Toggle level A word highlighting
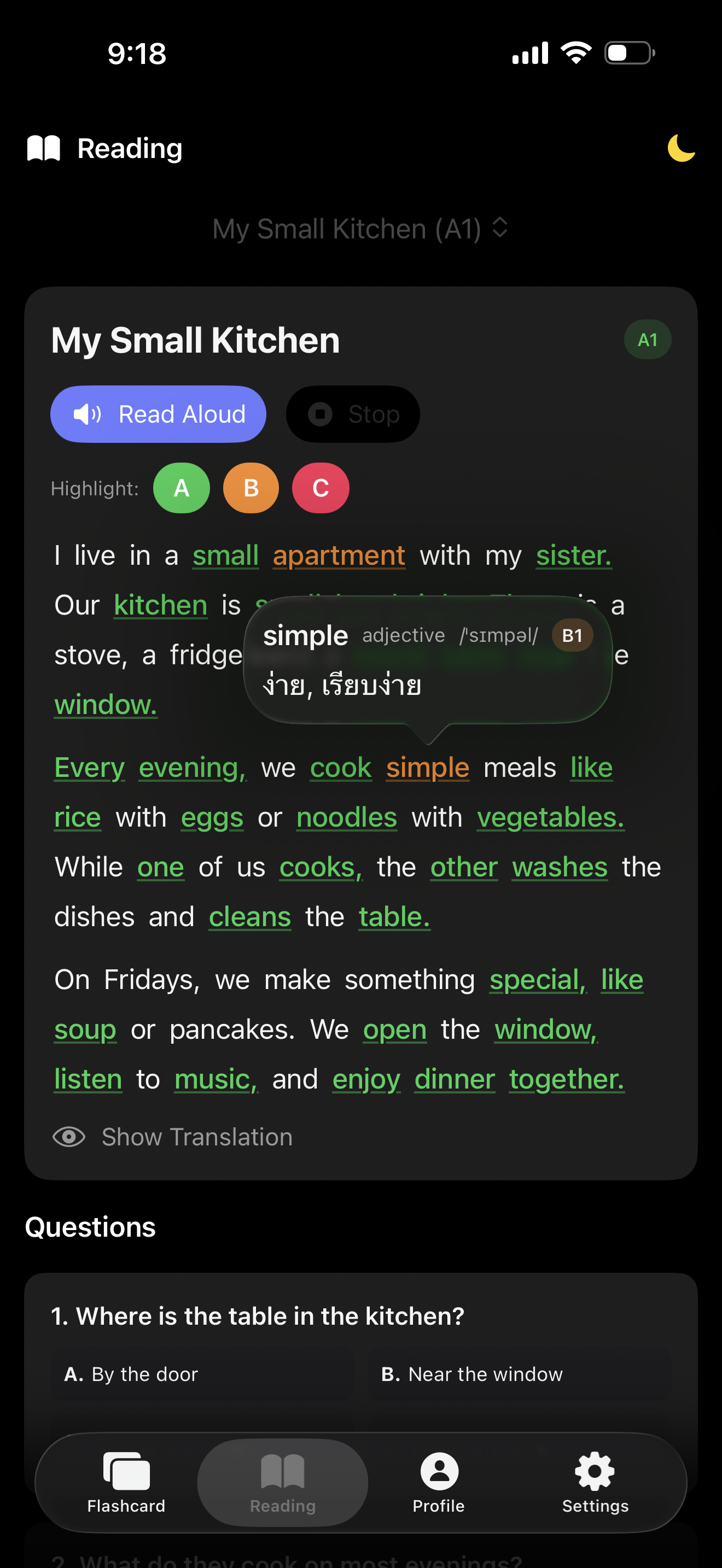 [x=181, y=488]
